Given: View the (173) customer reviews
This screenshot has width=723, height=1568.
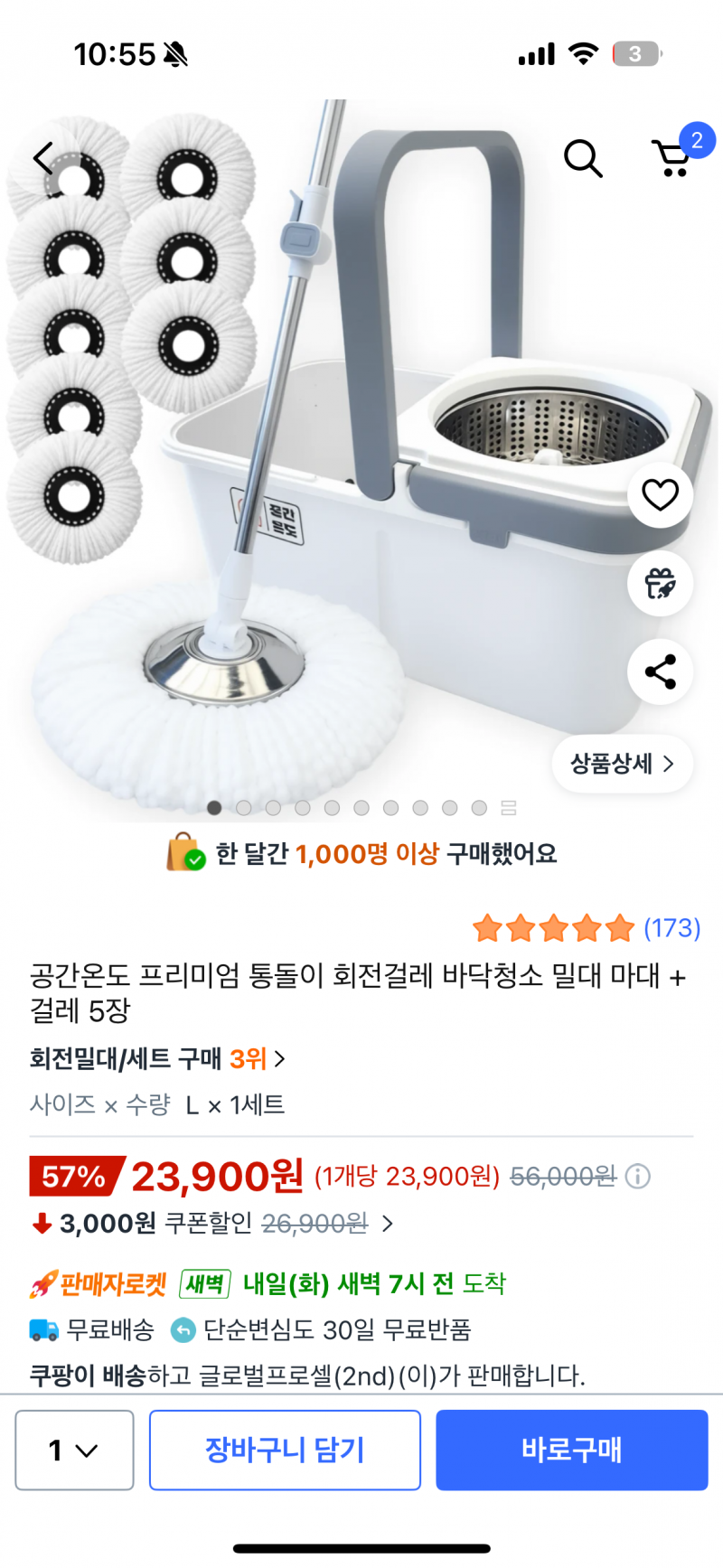Looking at the screenshot, I should point(672,928).
